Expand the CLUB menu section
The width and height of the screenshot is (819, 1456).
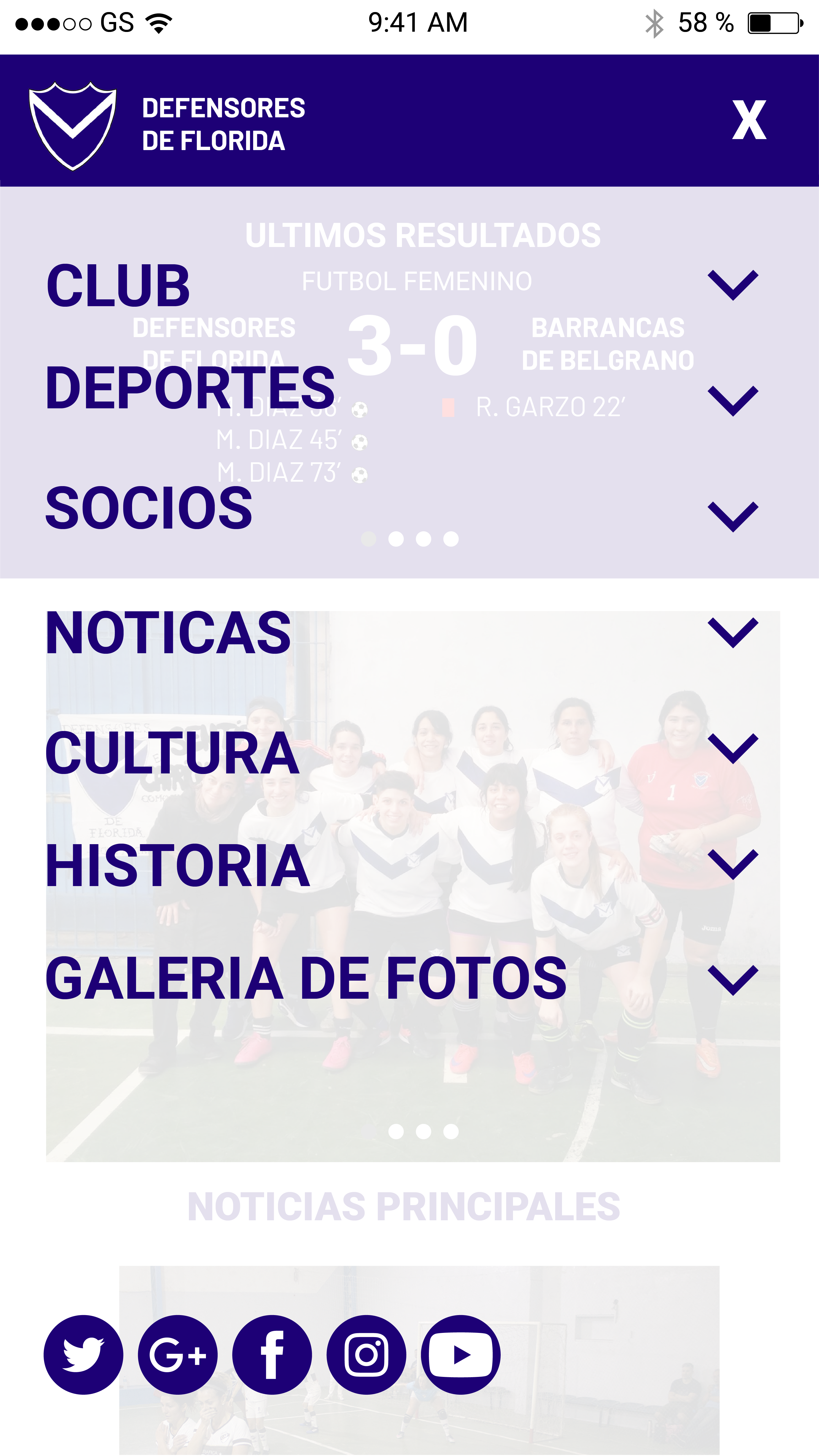[733, 285]
